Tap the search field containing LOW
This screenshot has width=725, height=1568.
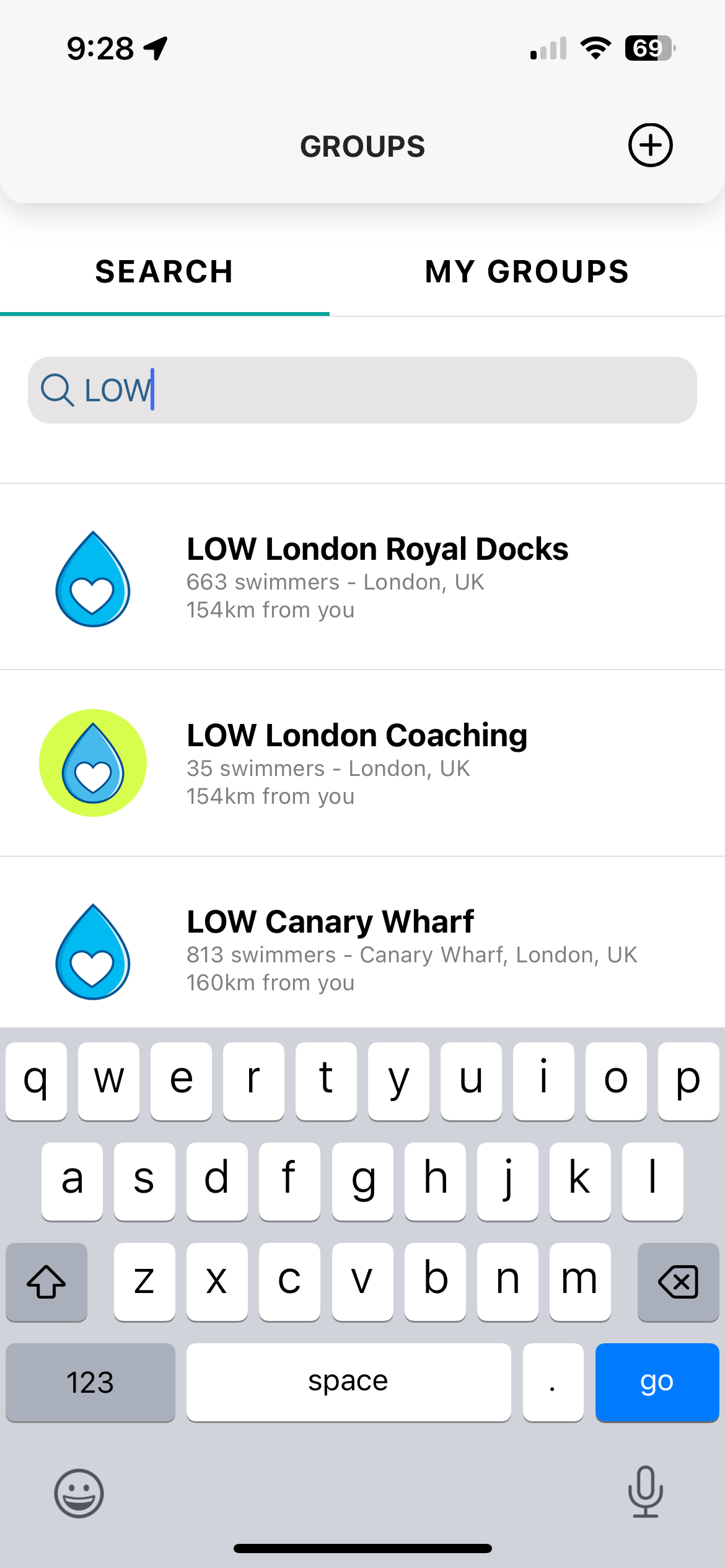(362, 390)
